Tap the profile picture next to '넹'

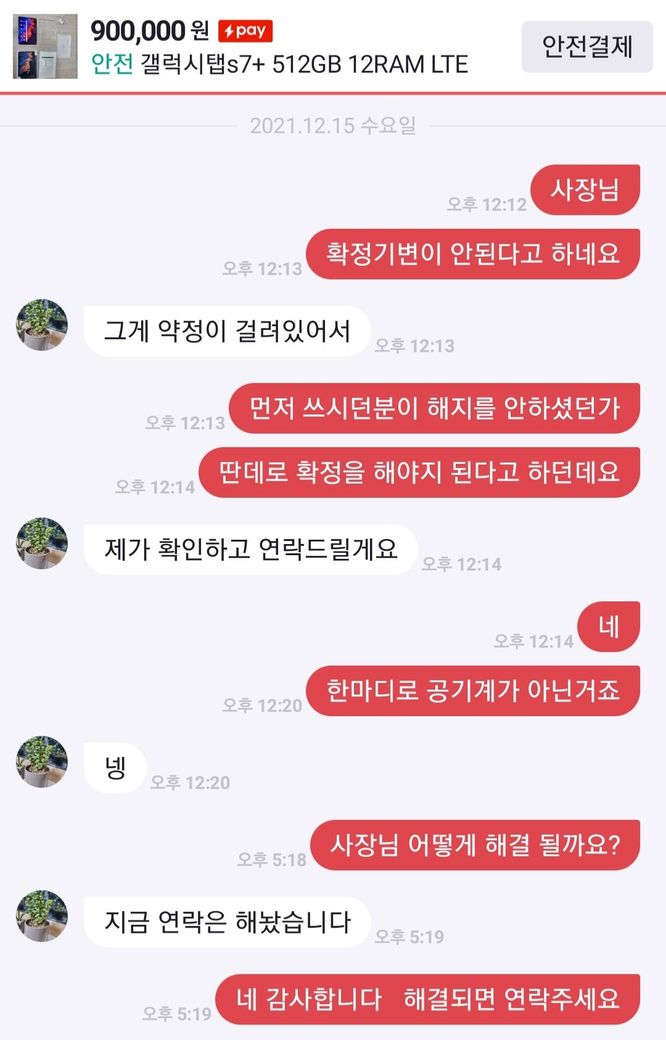point(42,762)
